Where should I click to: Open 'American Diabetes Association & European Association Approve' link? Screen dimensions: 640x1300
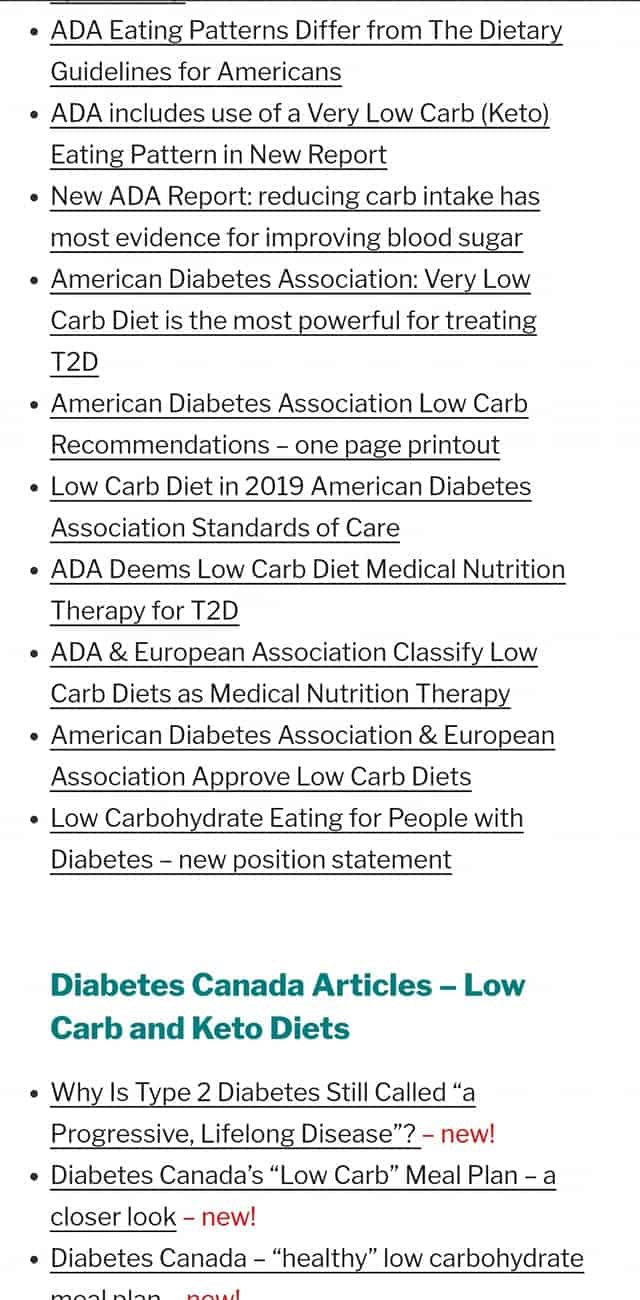302,756
